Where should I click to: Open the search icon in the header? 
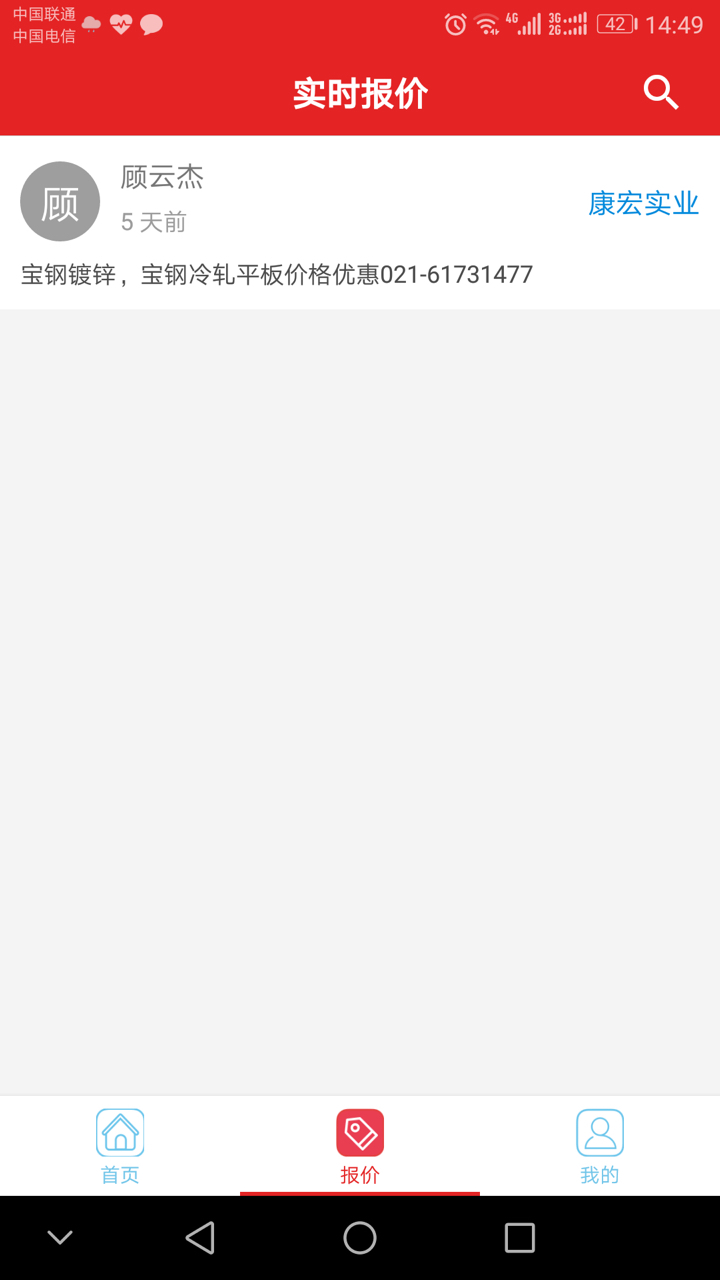pyautogui.click(x=661, y=93)
